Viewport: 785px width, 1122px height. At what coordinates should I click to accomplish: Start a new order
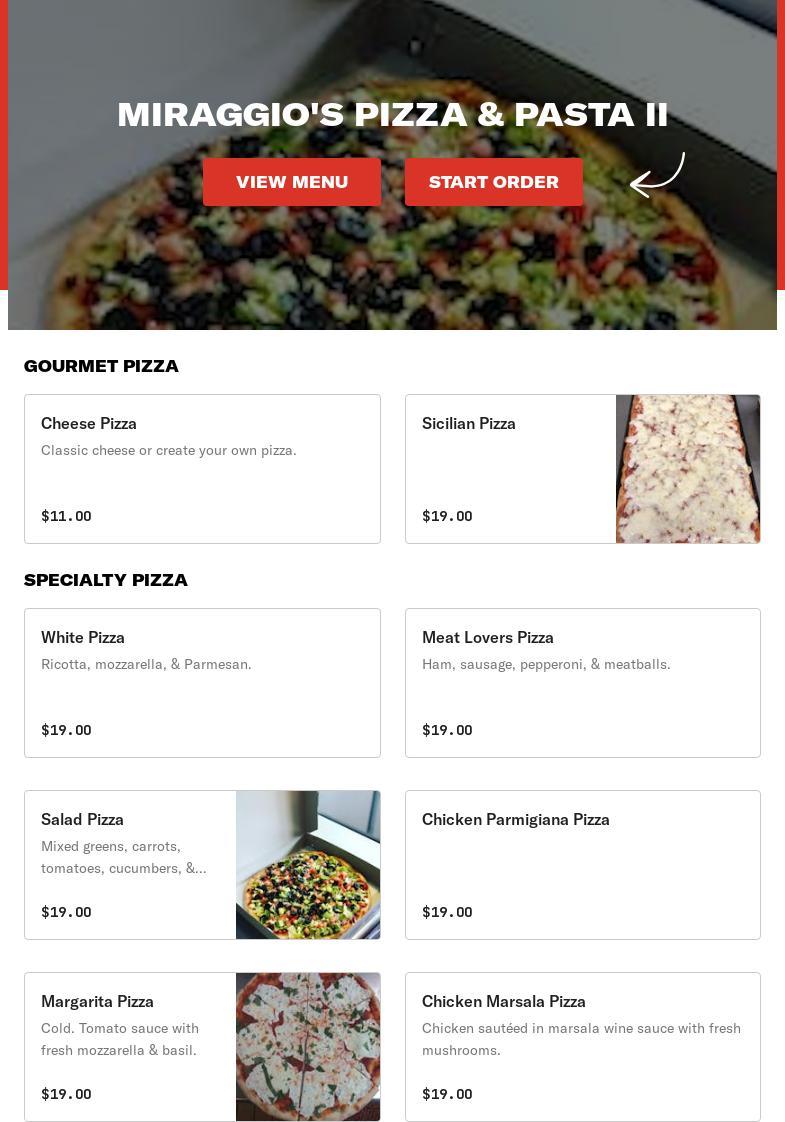(493, 182)
